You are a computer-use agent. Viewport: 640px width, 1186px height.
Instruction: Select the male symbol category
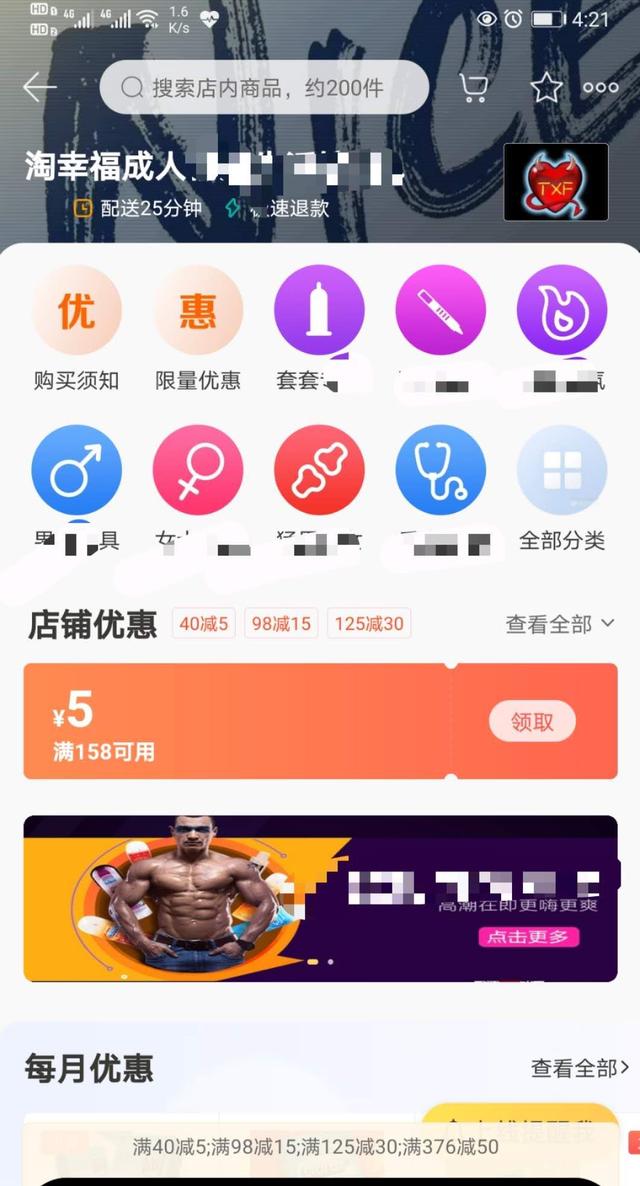[x=77, y=470]
